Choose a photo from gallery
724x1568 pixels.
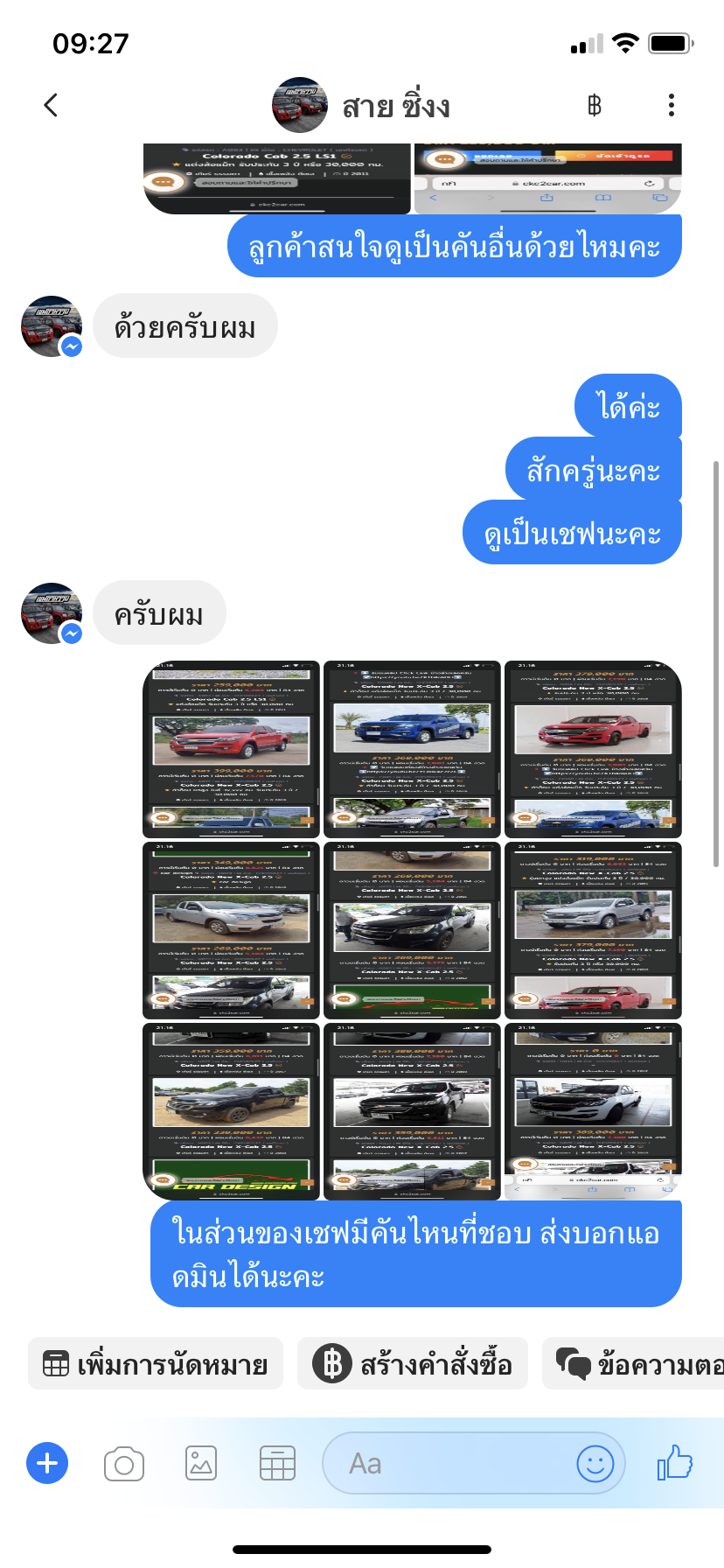[201, 1463]
